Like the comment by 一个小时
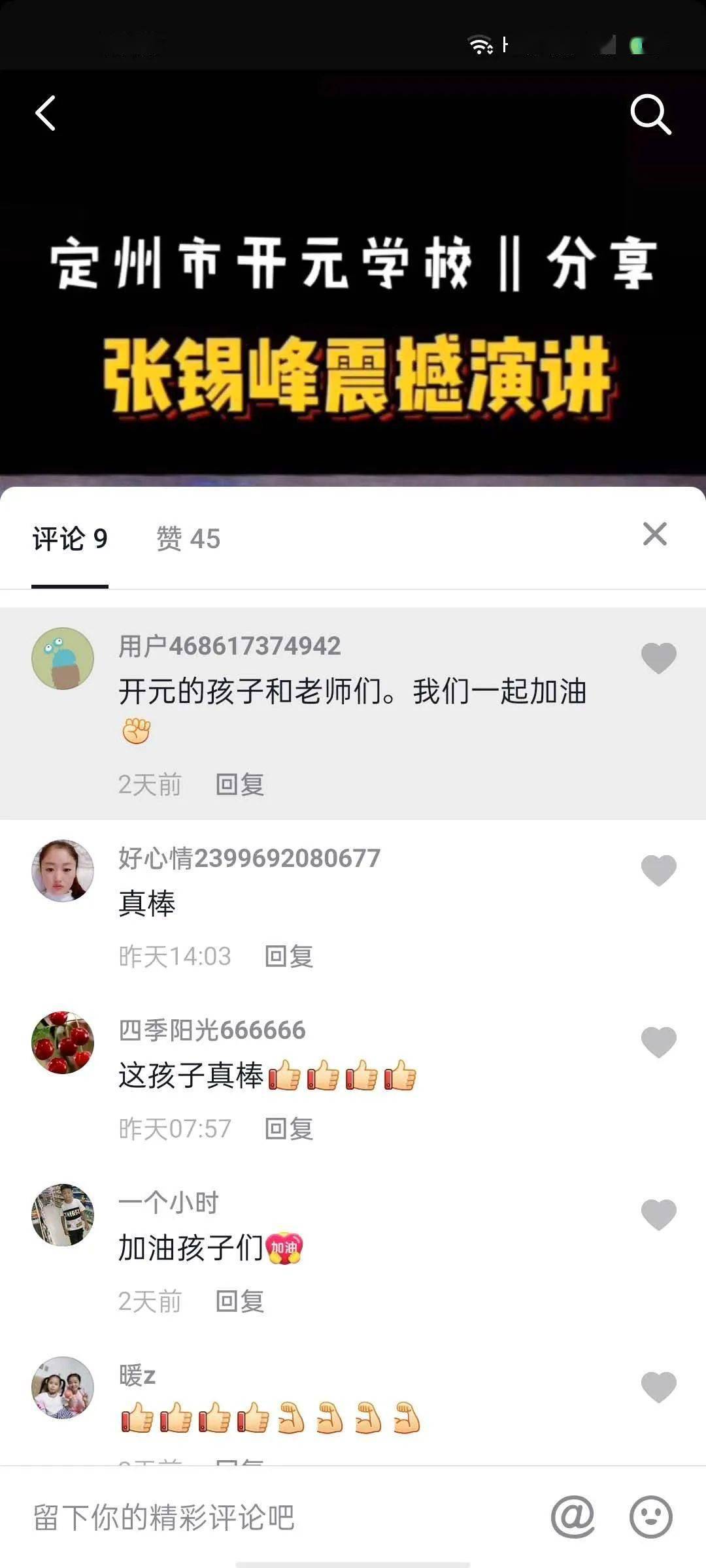The width and height of the screenshot is (706, 1568). click(x=658, y=1215)
